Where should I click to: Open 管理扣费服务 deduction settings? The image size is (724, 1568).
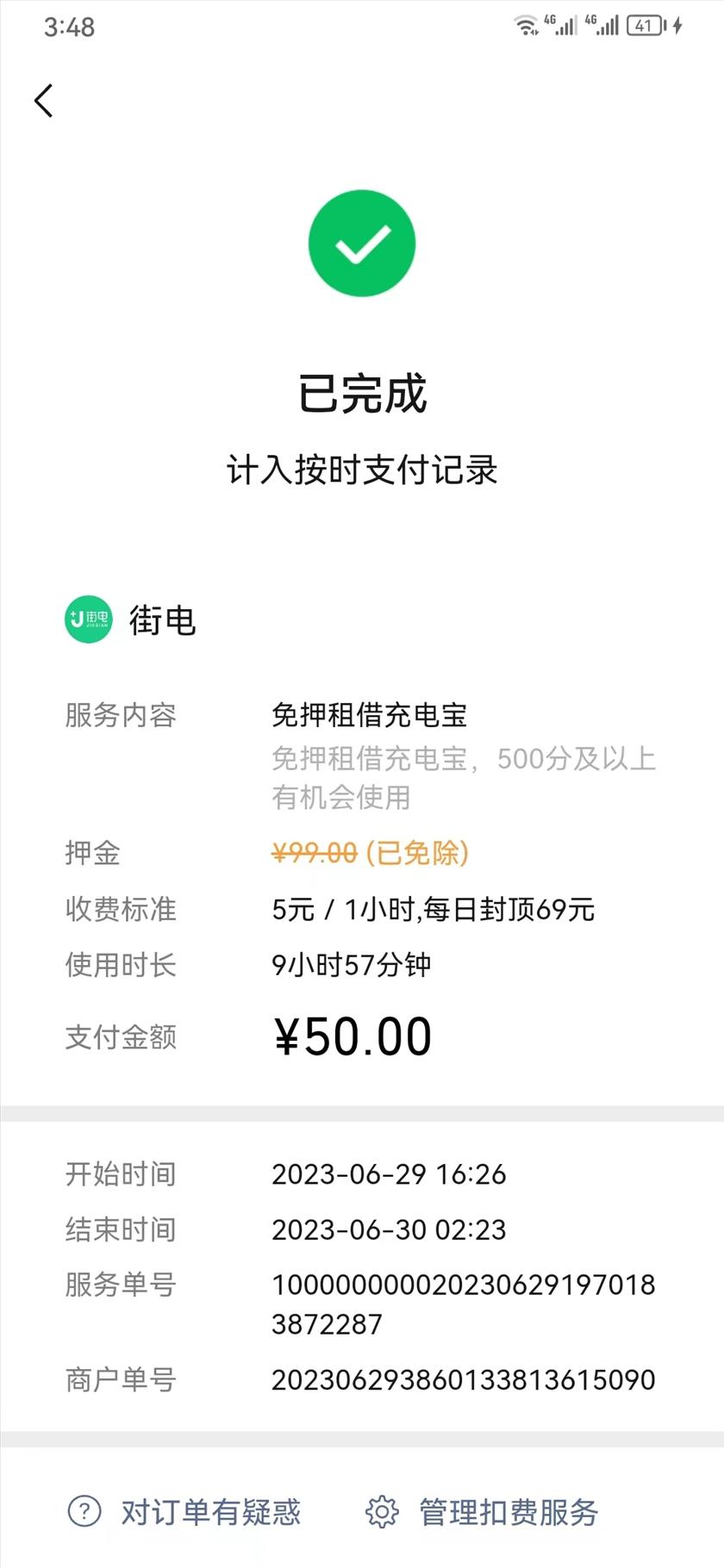(x=482, y=1511)
